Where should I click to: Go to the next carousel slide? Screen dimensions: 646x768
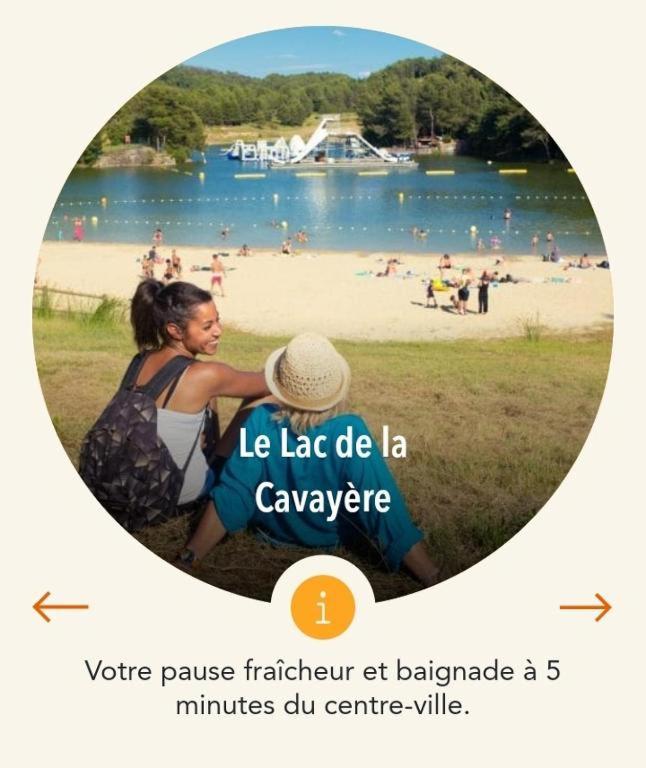pos(585,606)
